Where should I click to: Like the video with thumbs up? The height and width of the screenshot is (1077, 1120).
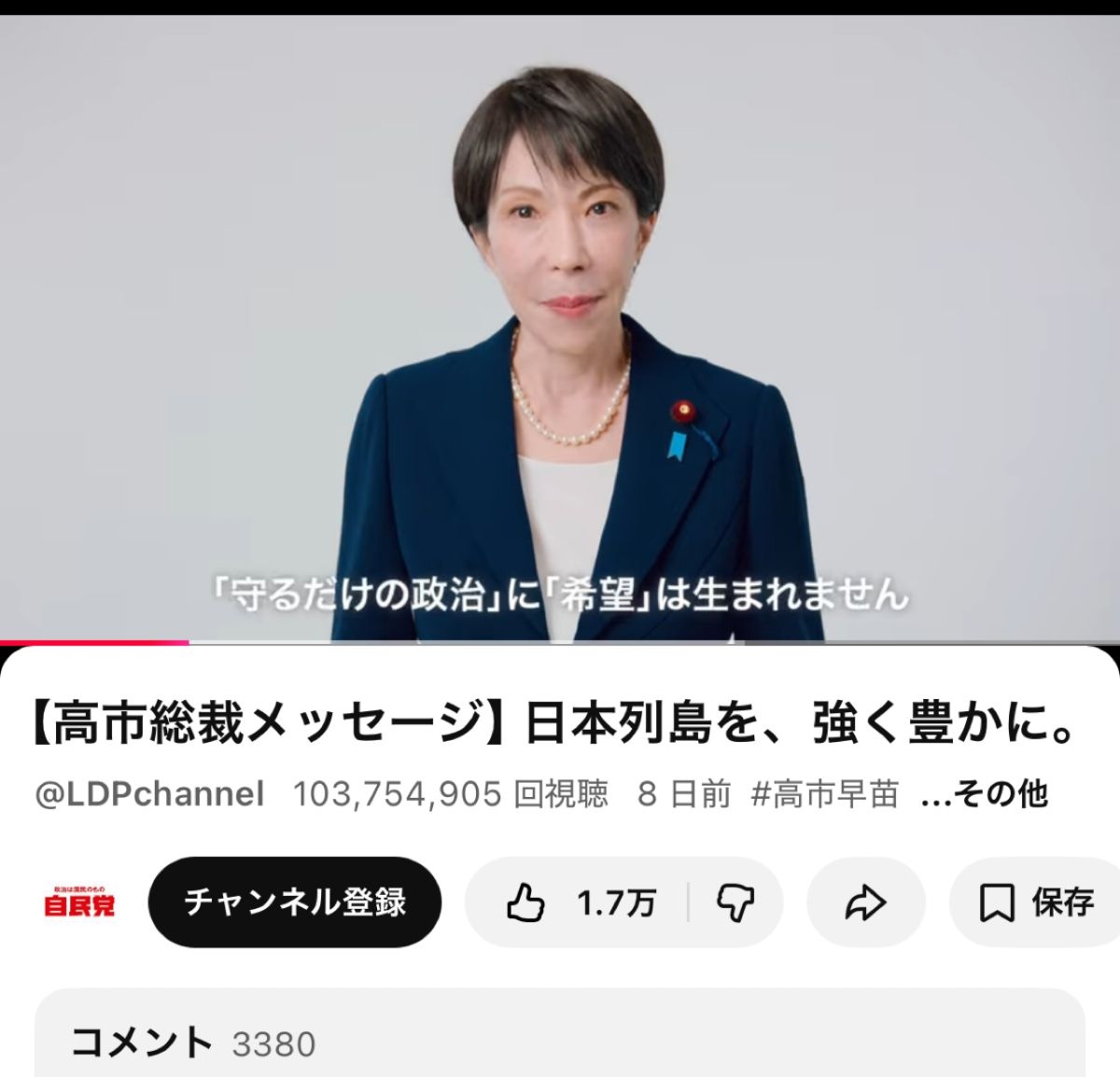(577, 902)
